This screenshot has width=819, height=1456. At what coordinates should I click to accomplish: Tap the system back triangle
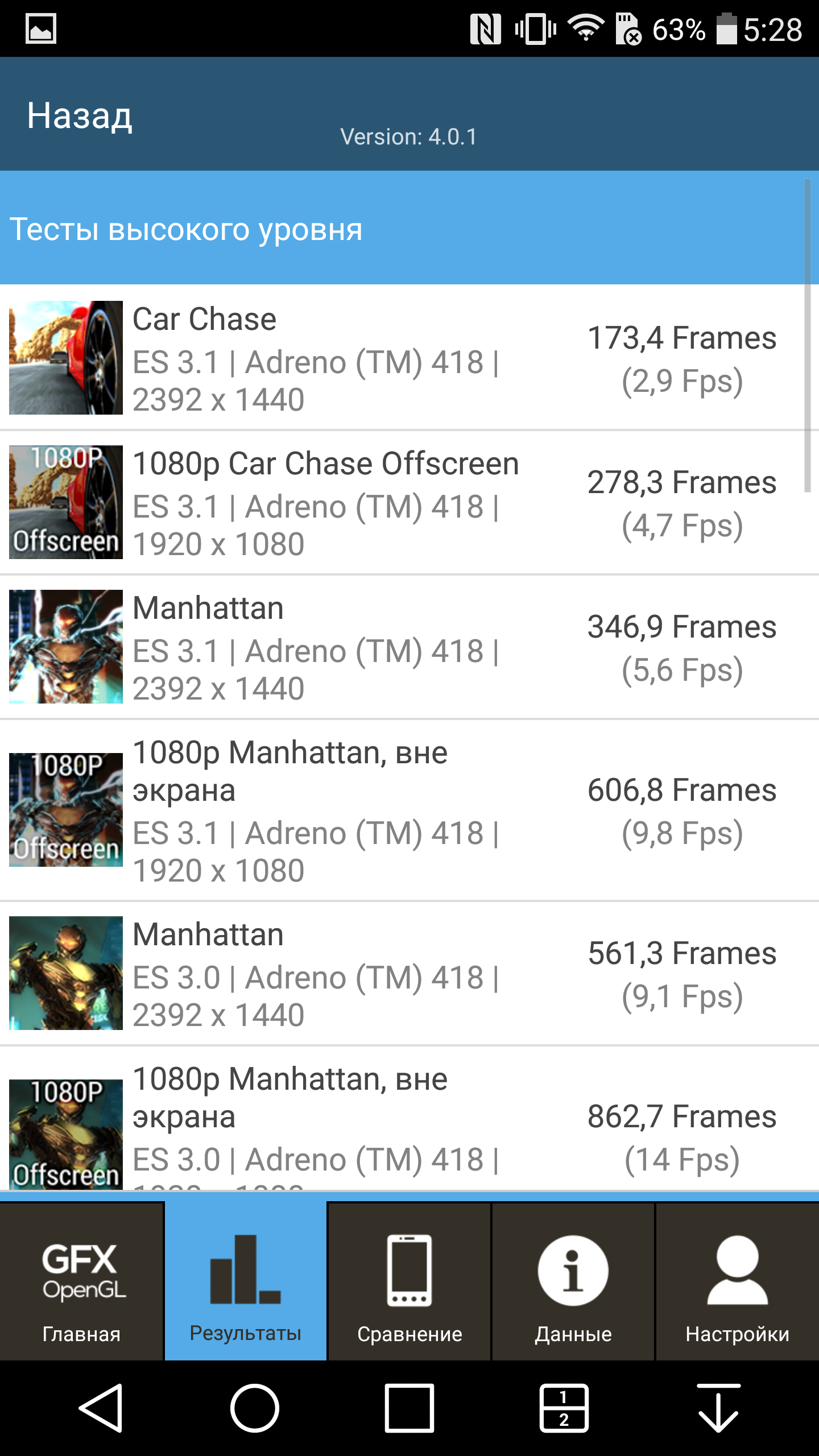tap(101, 1408)
